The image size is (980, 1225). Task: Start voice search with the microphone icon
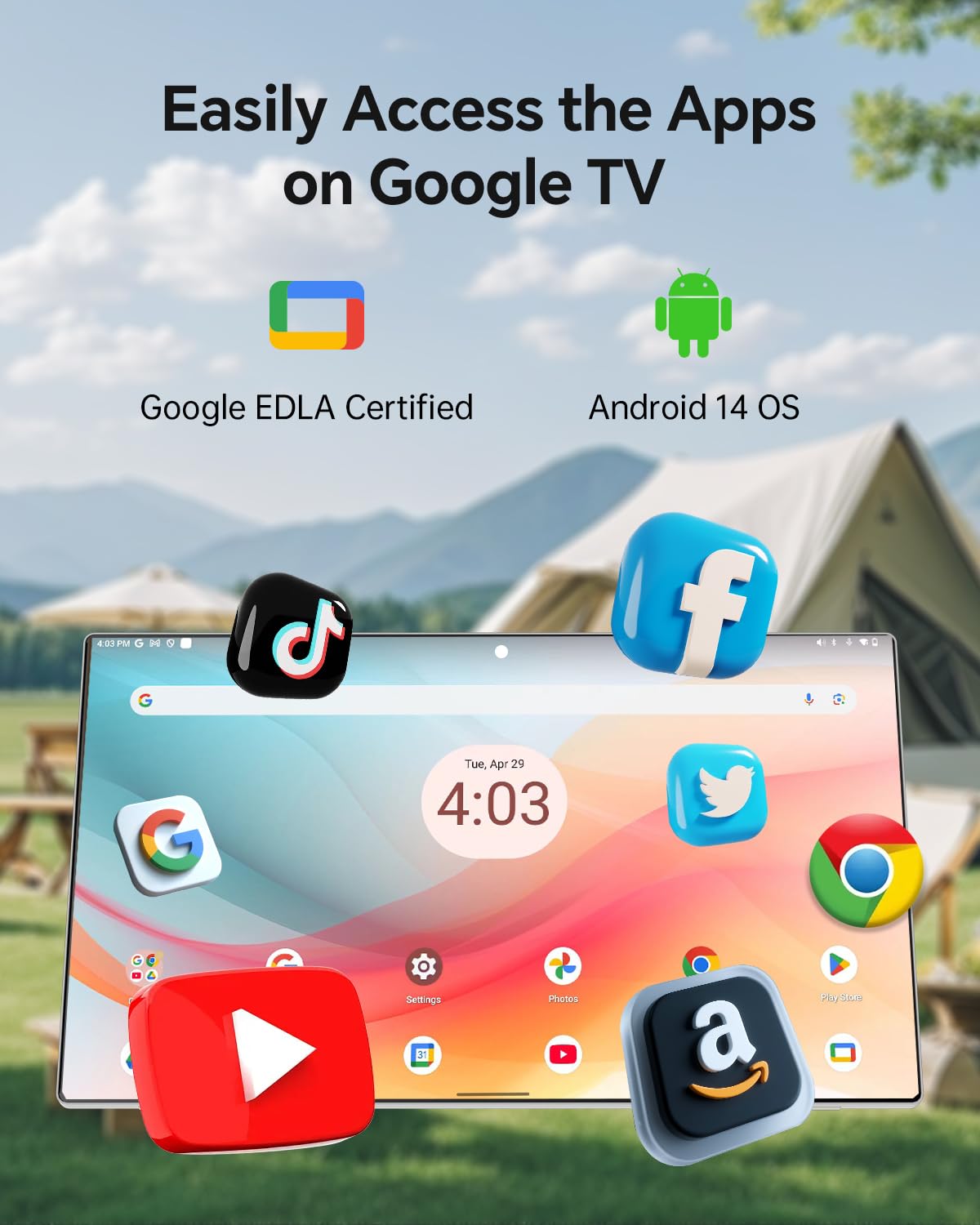809,699
